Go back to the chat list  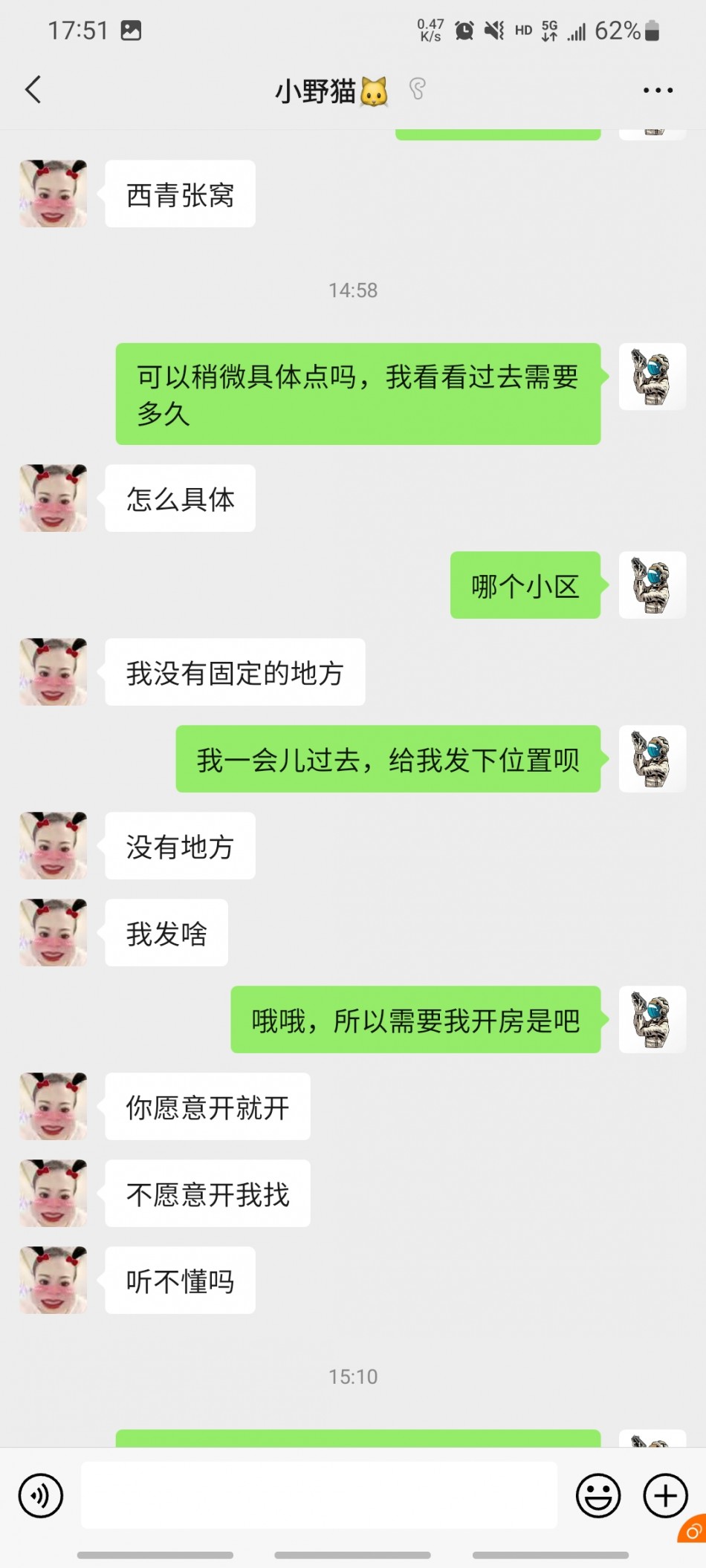33,90
